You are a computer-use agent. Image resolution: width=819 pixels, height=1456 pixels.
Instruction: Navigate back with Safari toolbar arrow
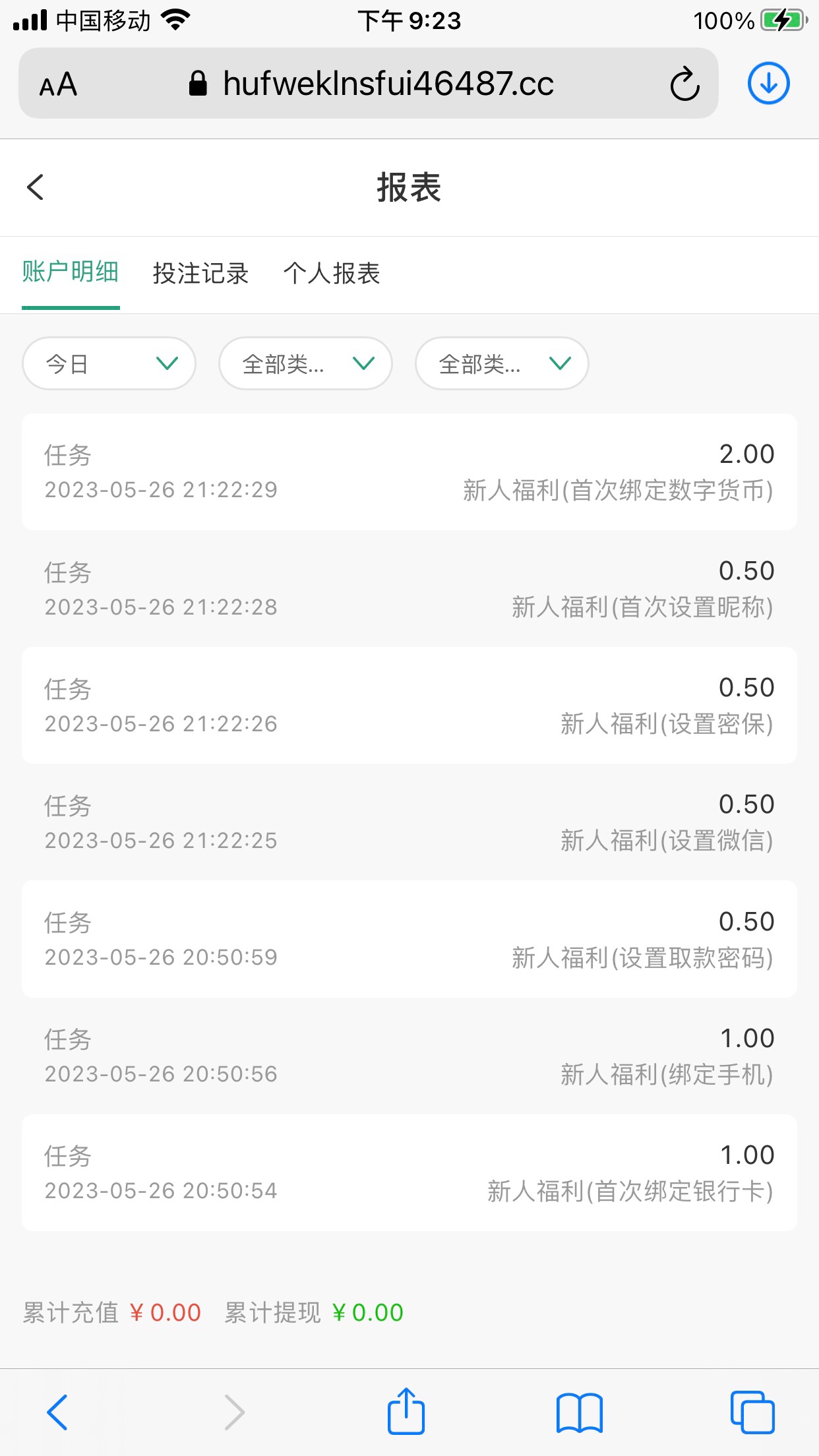[58, 1412]
